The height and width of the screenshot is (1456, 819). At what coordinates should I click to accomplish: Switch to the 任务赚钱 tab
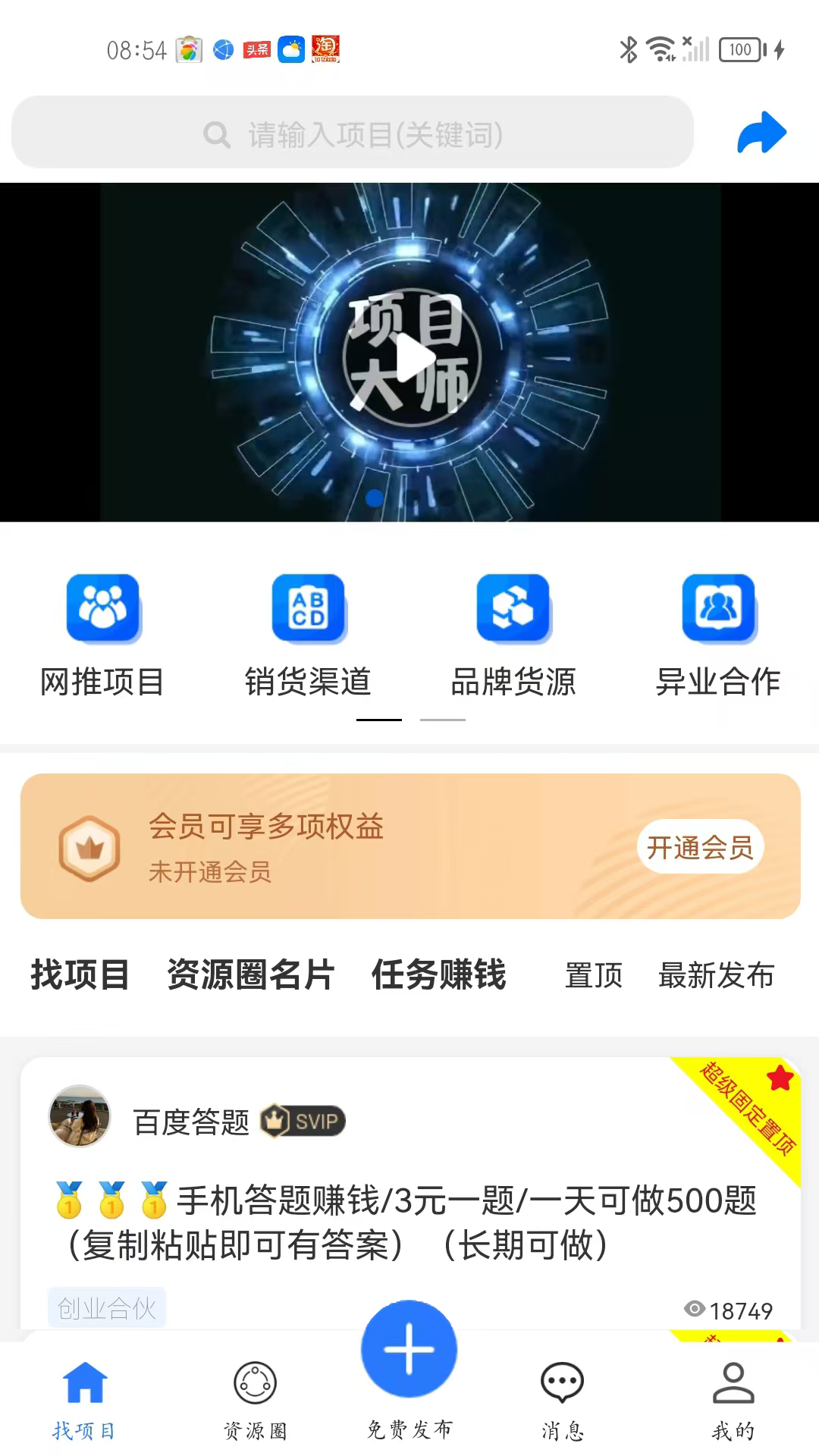440,976
